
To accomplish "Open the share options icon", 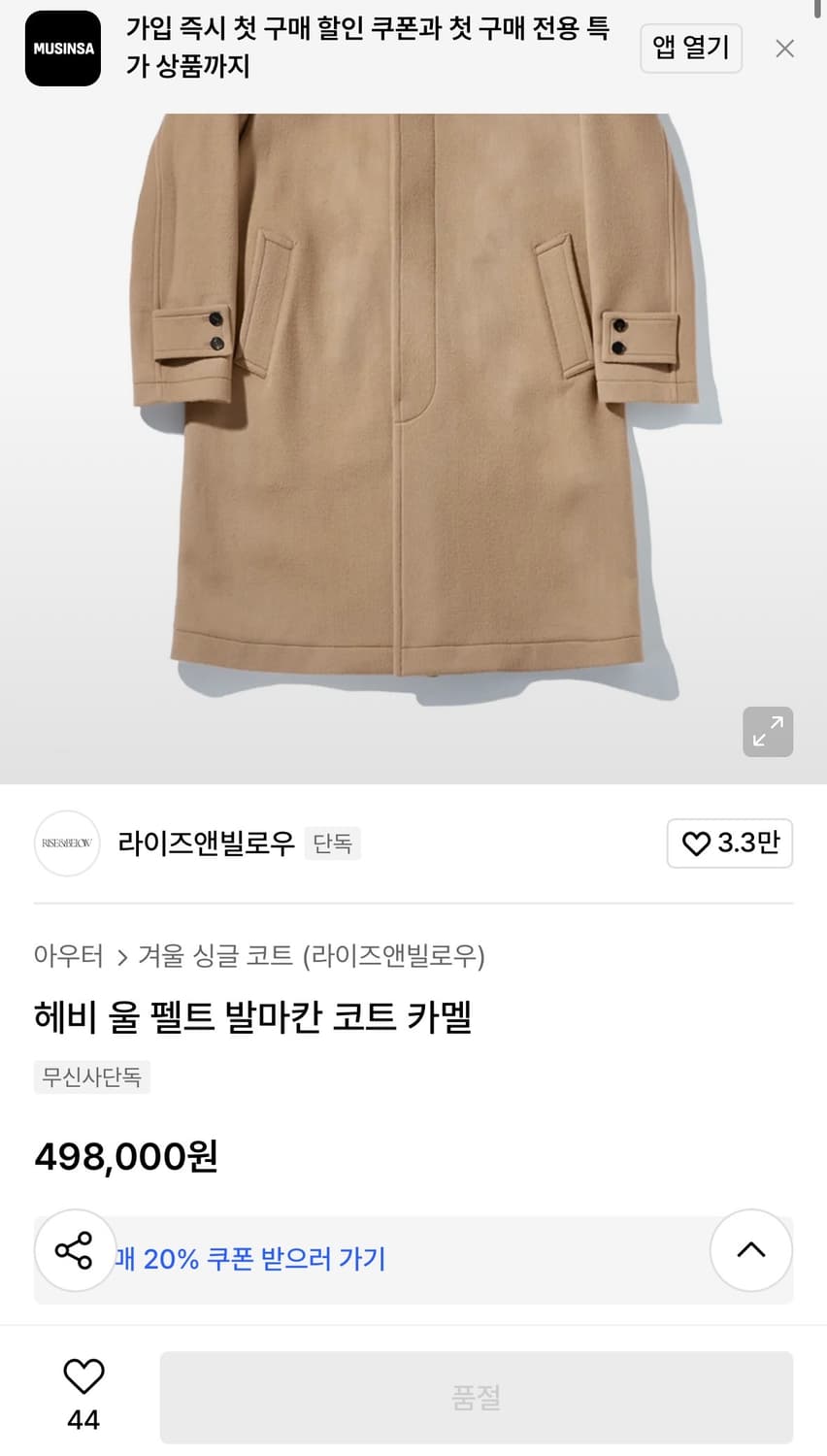I will click(x=75, y=1250).
